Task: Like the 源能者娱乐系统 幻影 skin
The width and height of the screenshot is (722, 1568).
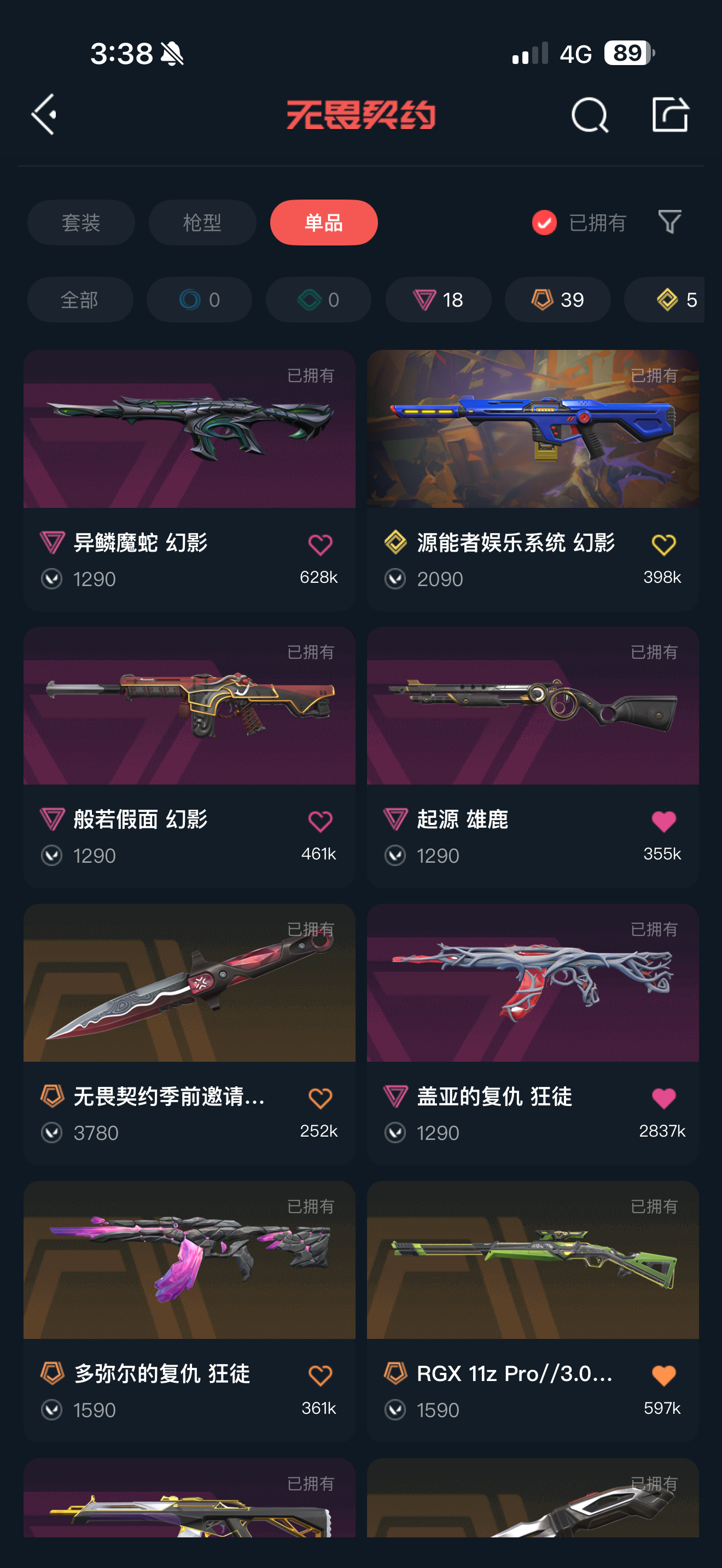Action: coord(663,545)
